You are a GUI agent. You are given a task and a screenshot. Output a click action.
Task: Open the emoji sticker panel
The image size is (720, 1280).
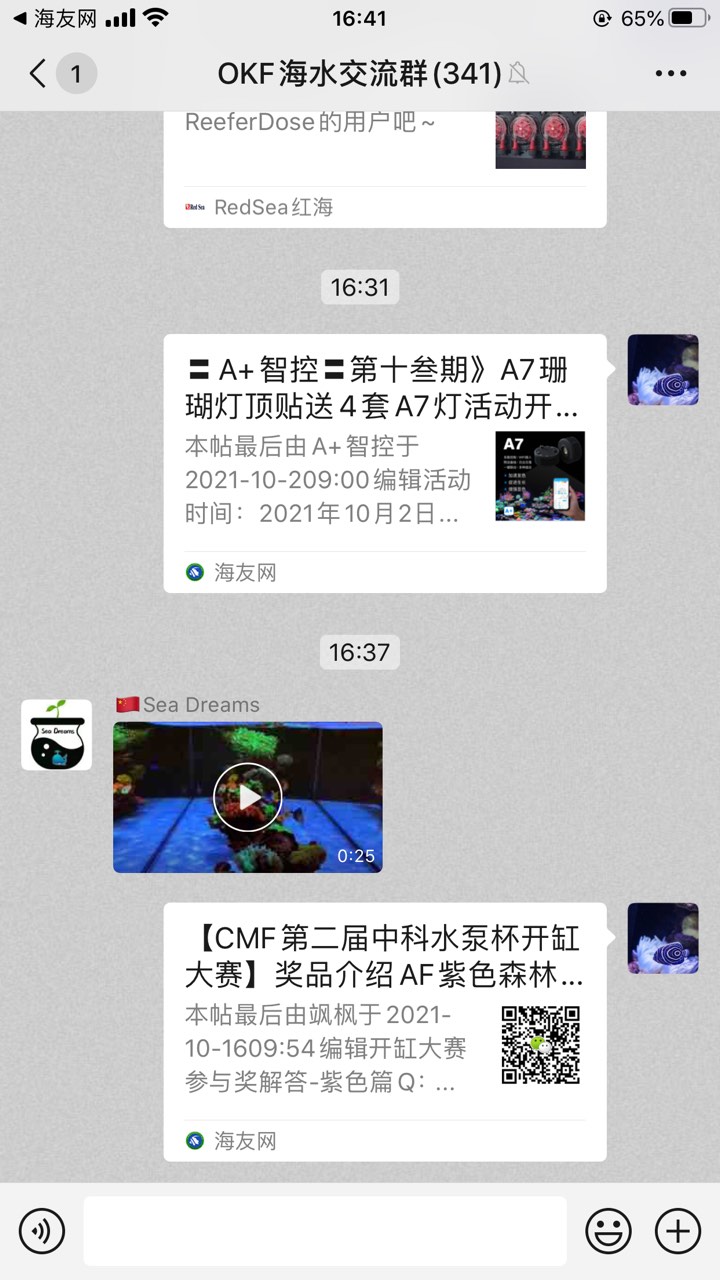[608, 1230]
